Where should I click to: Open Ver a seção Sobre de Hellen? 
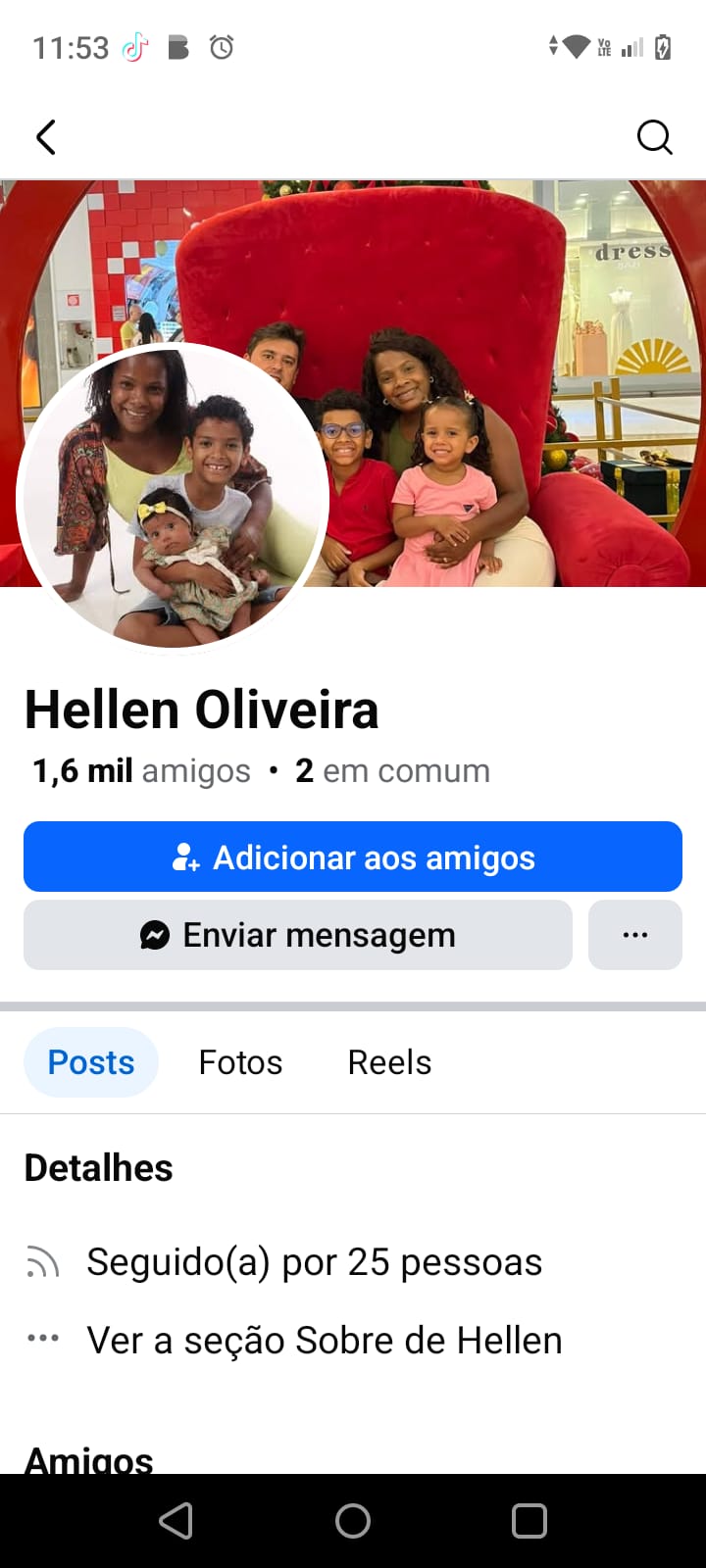324,1341
